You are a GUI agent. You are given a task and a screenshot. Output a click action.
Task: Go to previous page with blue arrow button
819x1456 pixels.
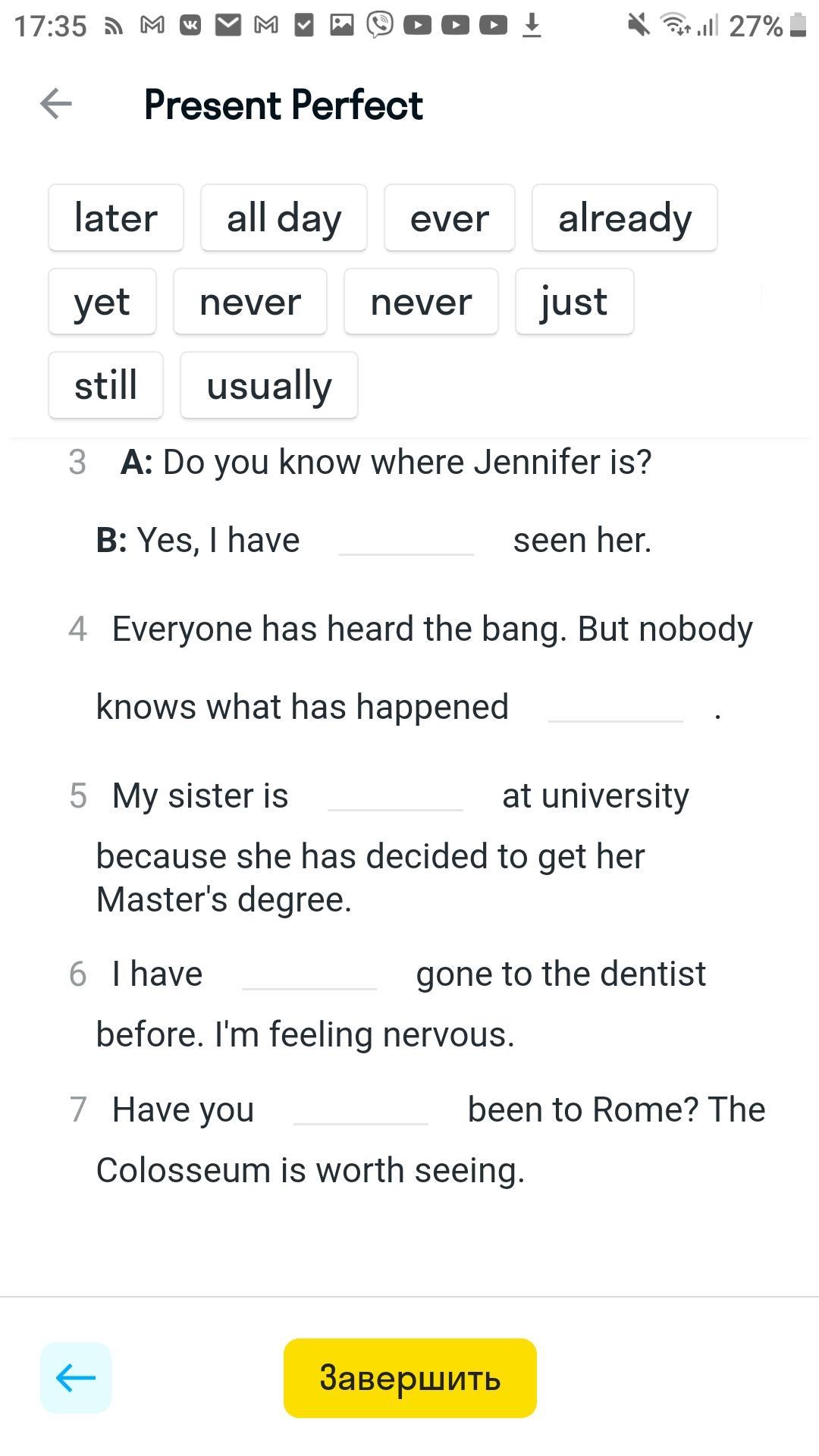(x=76, y=1378)
